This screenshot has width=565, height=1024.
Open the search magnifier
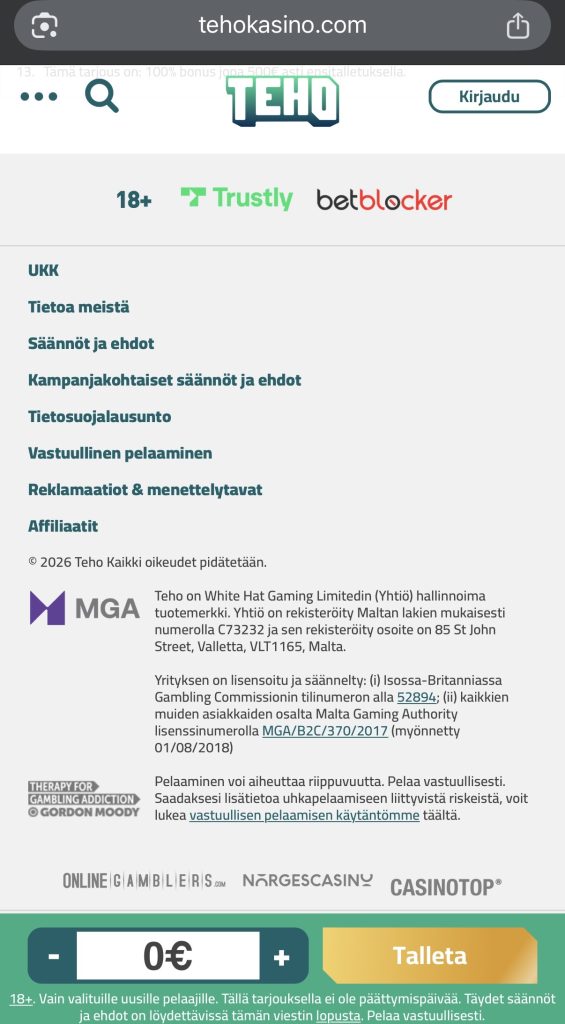(102, 97)
